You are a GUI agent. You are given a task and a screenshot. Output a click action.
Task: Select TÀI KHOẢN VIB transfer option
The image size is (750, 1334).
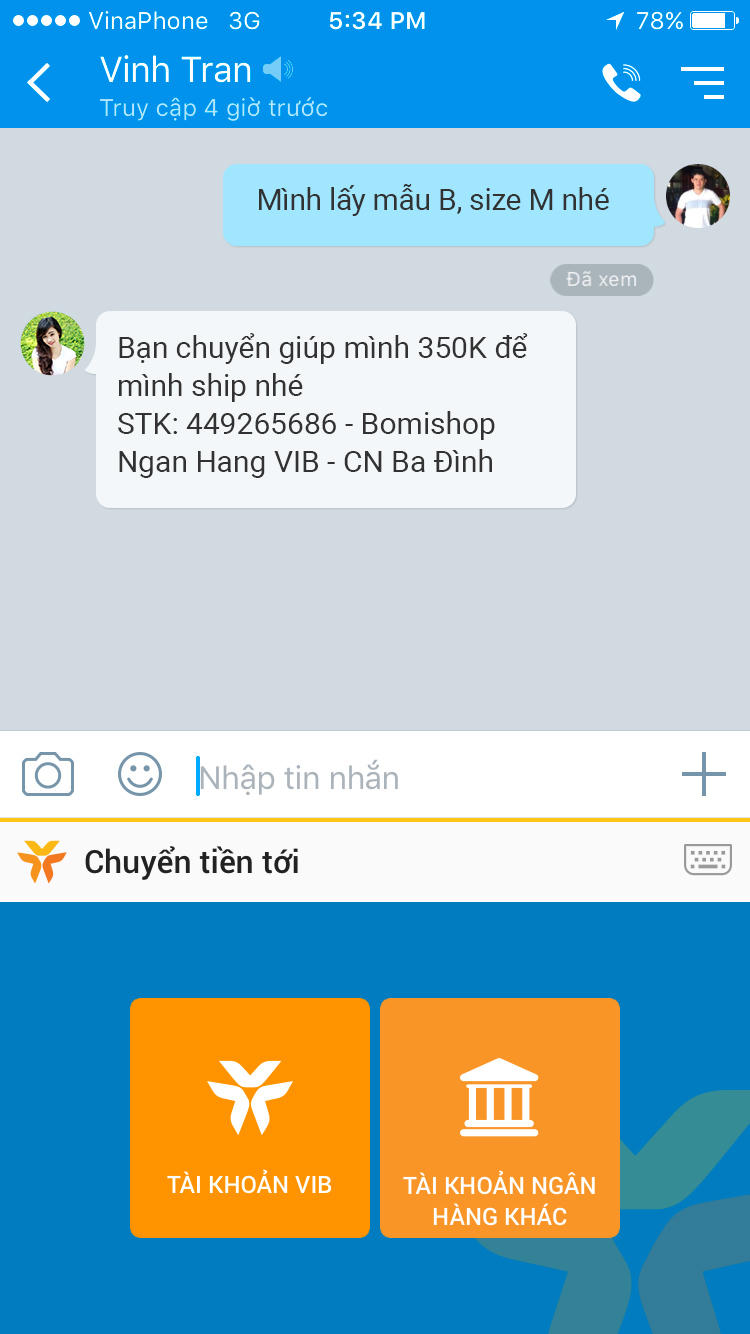249,1115
